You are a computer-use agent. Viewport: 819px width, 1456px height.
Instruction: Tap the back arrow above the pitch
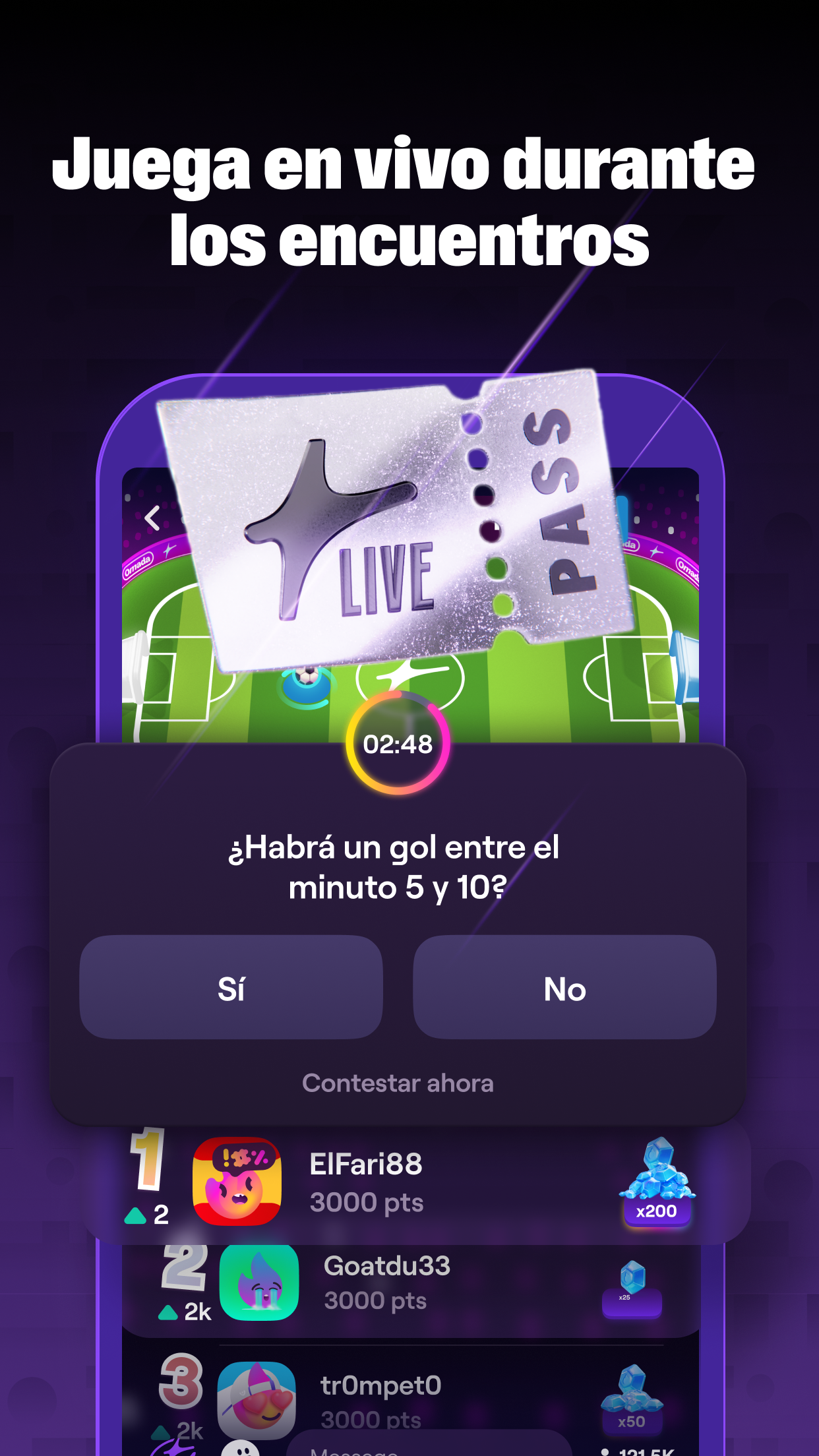coord(153,518)
